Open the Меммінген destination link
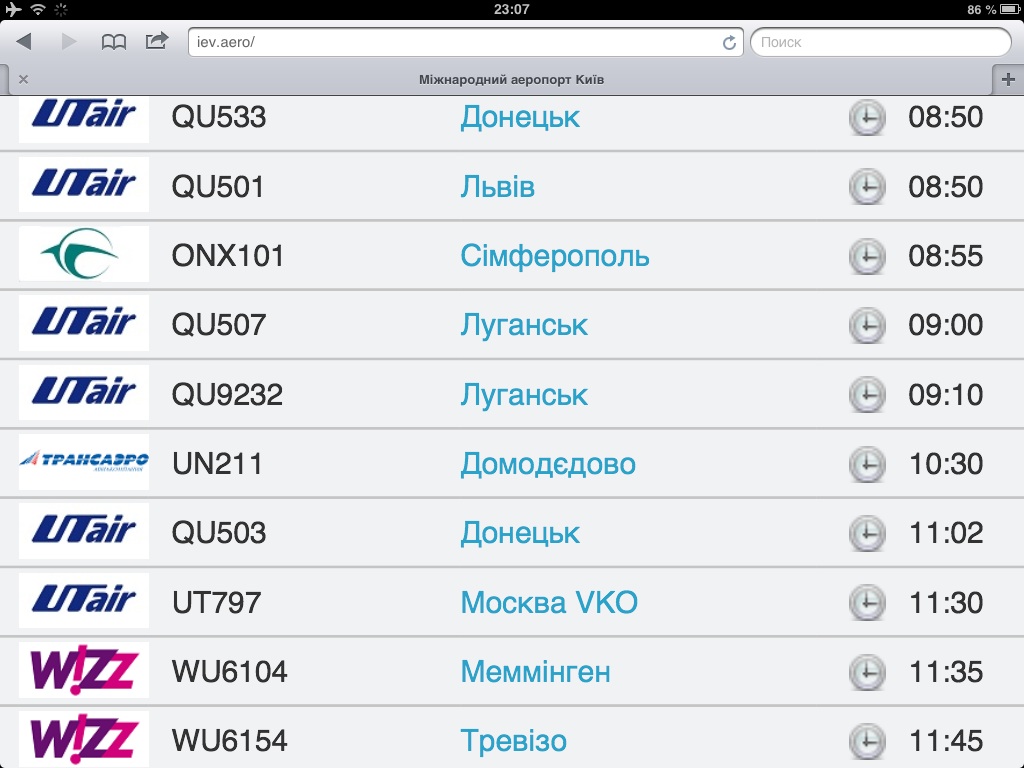Image resolution: width=1024 pixels, height=768 pixels. pyautogui.click(x=535, y=672)
